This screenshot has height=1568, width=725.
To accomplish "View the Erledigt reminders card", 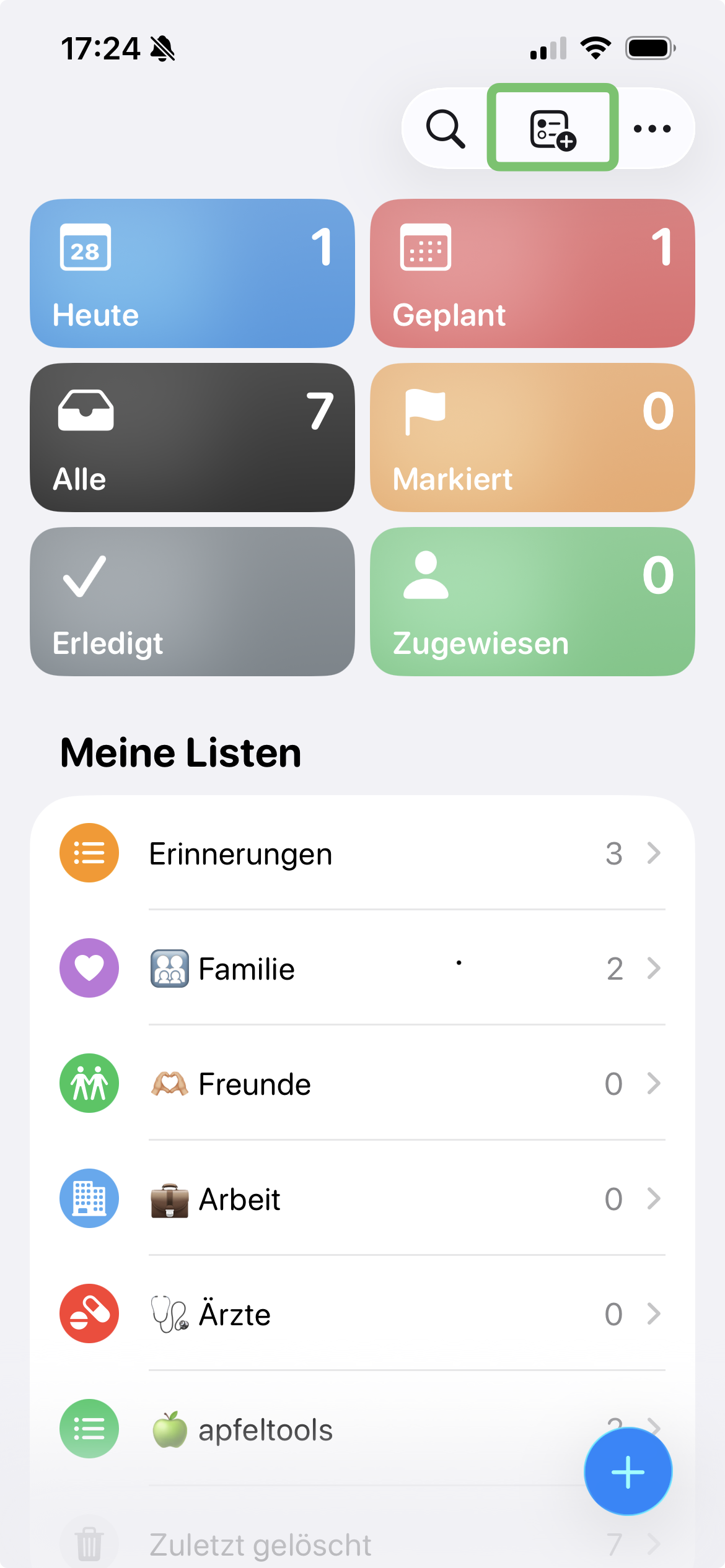I will click(x=192, y=601).
